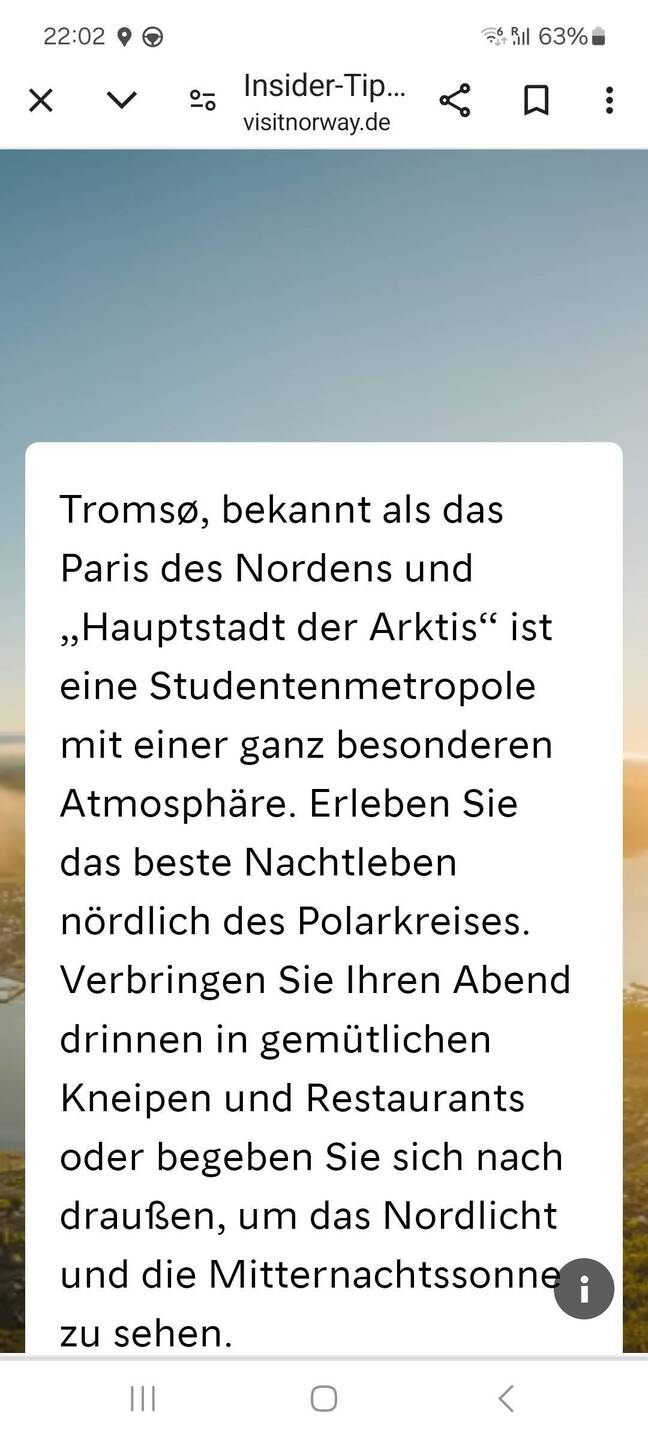
Task: Share this visitnorway.de page
Action: tap(455, 100)
